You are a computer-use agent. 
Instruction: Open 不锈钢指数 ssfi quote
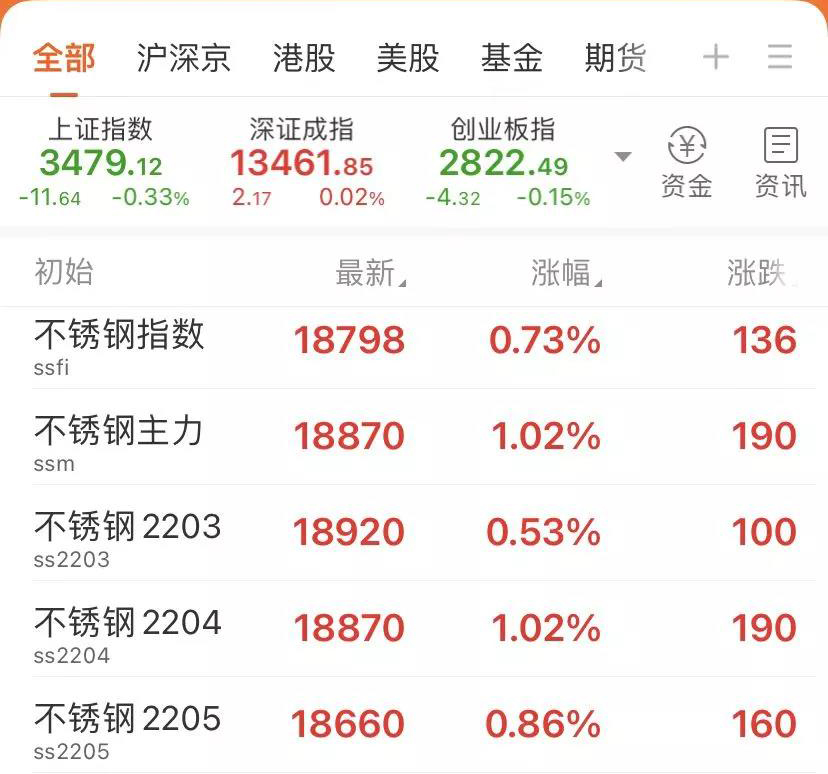click(x=120, y=345)
